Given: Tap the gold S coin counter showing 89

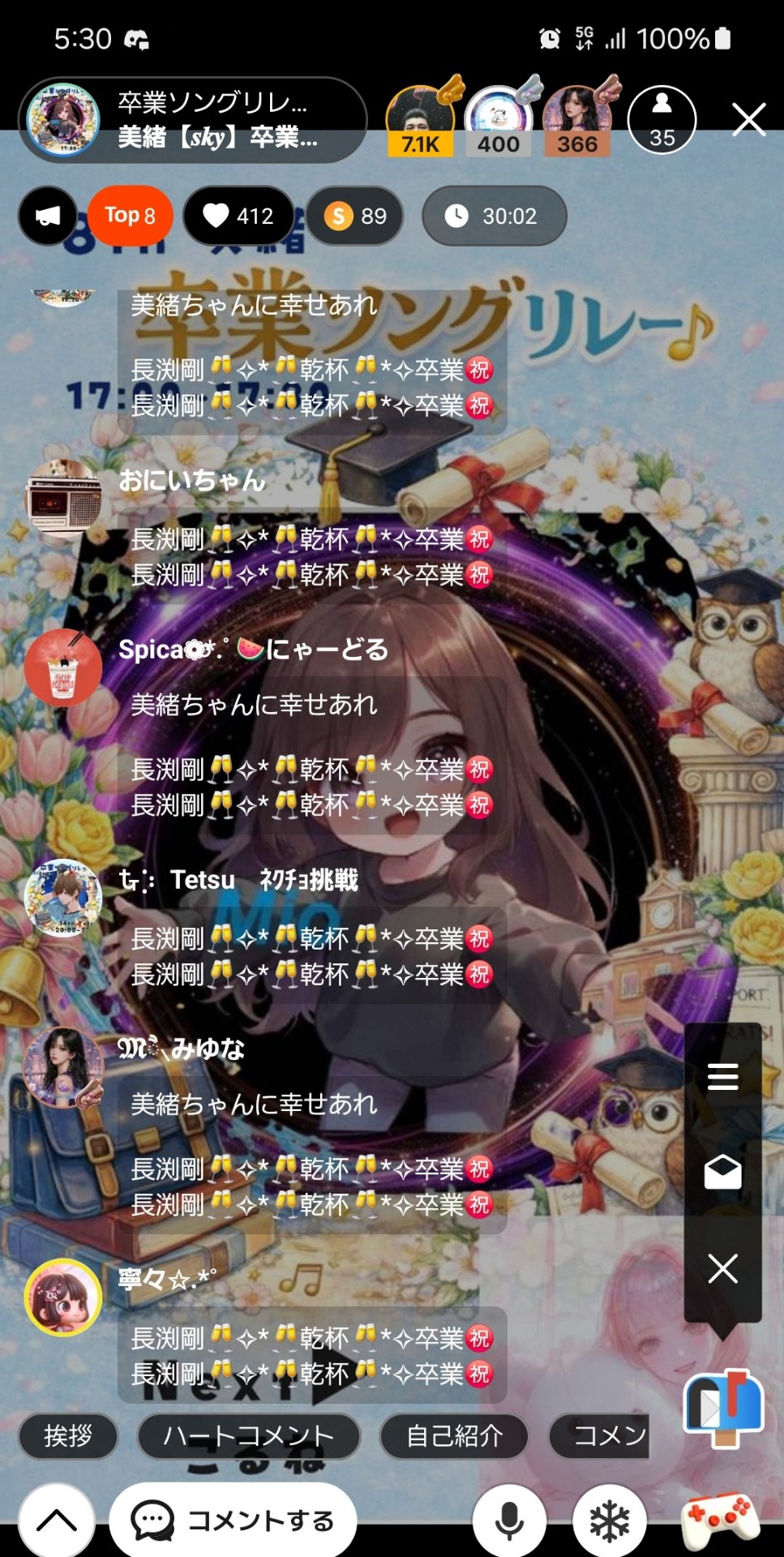Looking at the screenshot, I should coord(354,216).
